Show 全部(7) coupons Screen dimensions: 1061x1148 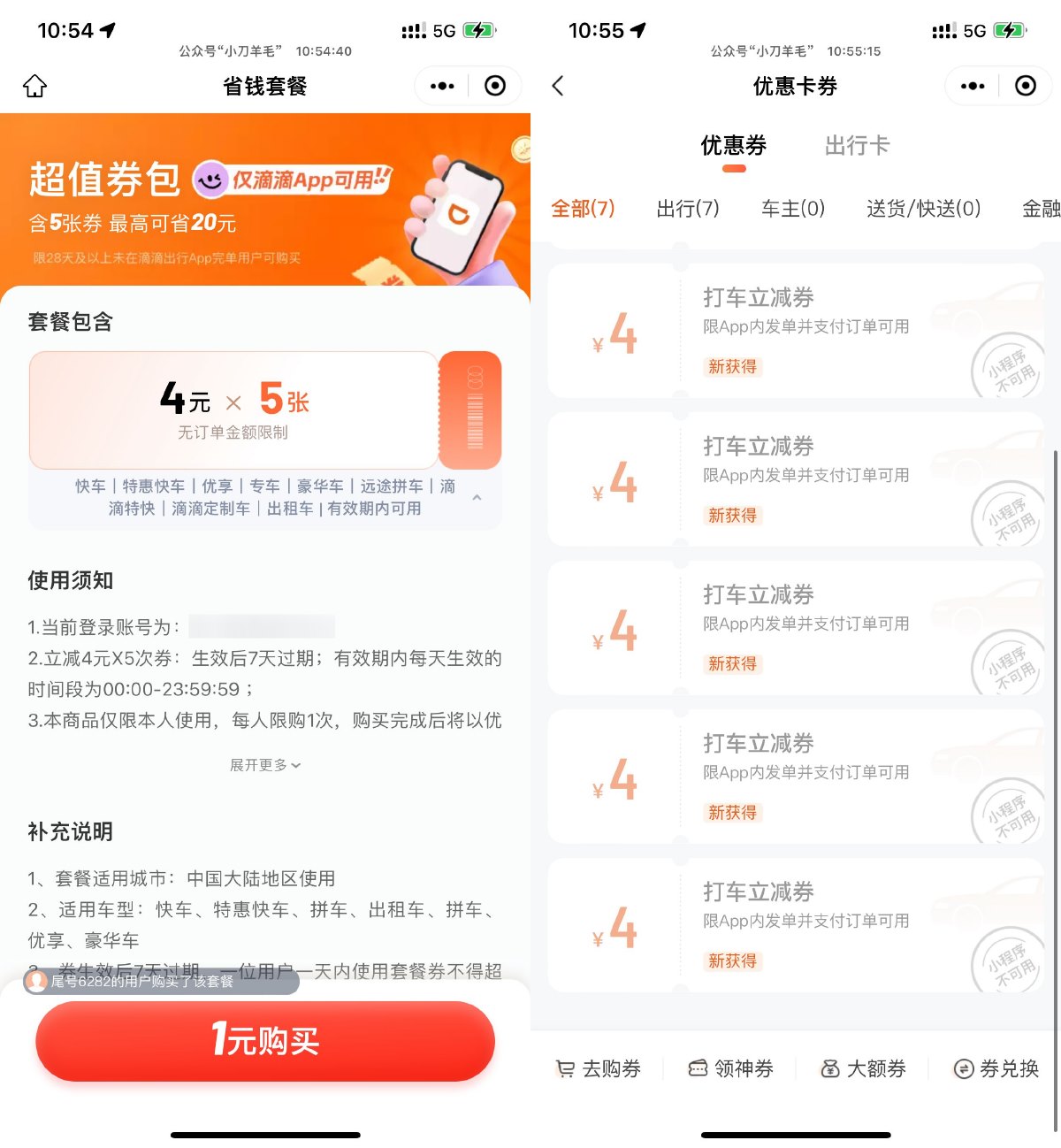tap(583, 209)
